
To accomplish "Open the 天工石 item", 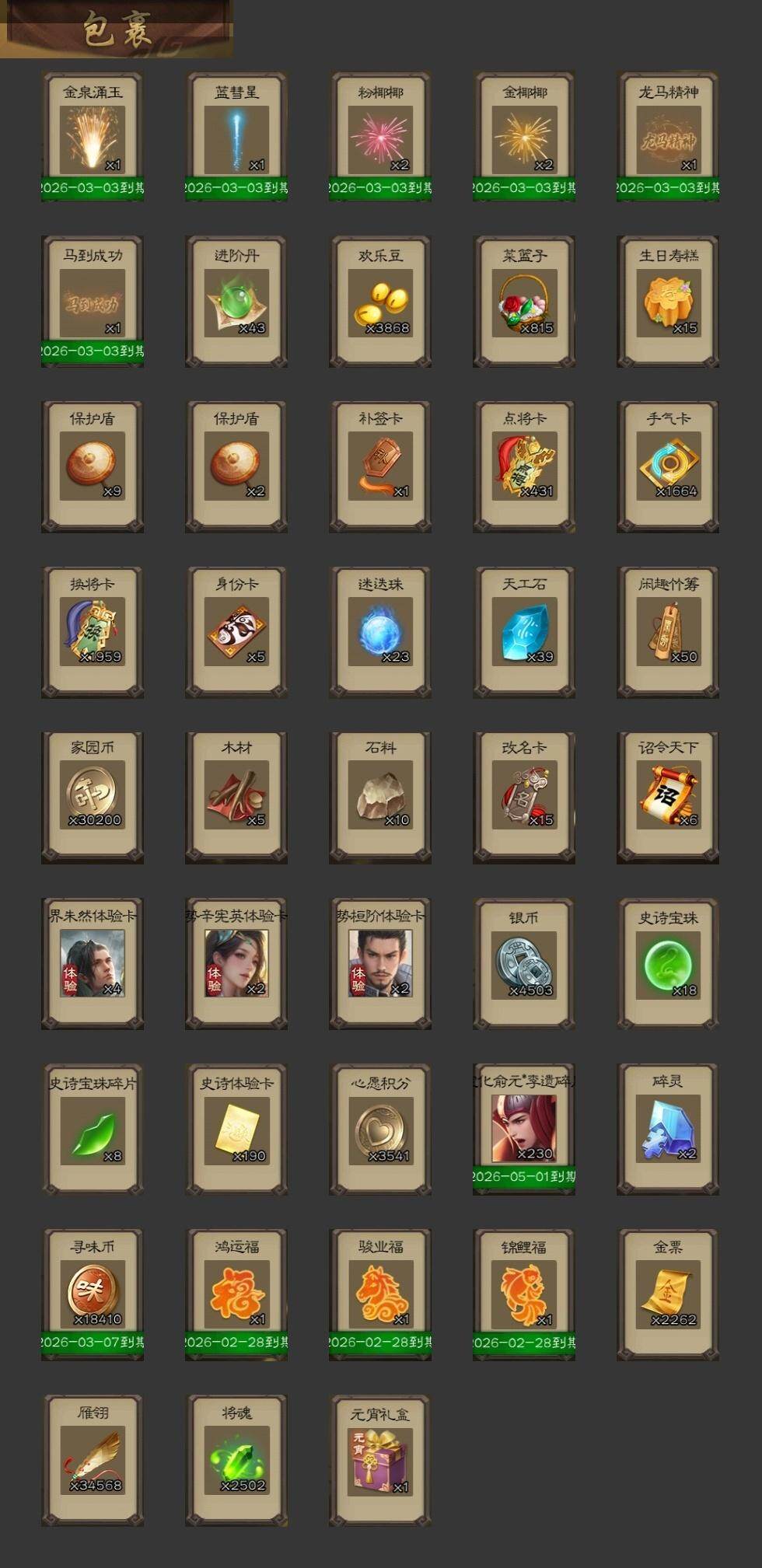I will click(524, 632).
